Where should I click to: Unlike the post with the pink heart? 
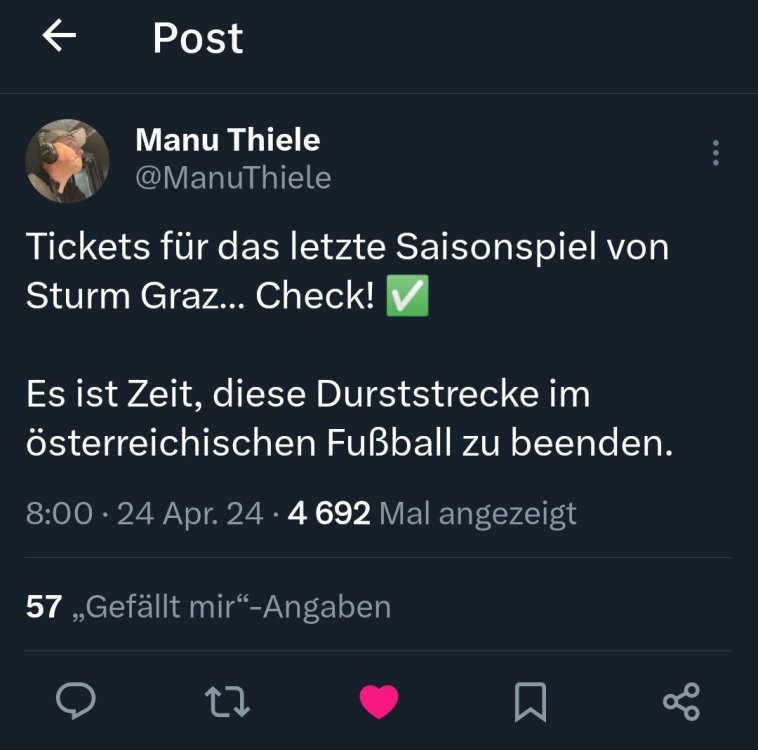(x=379, y=702)
